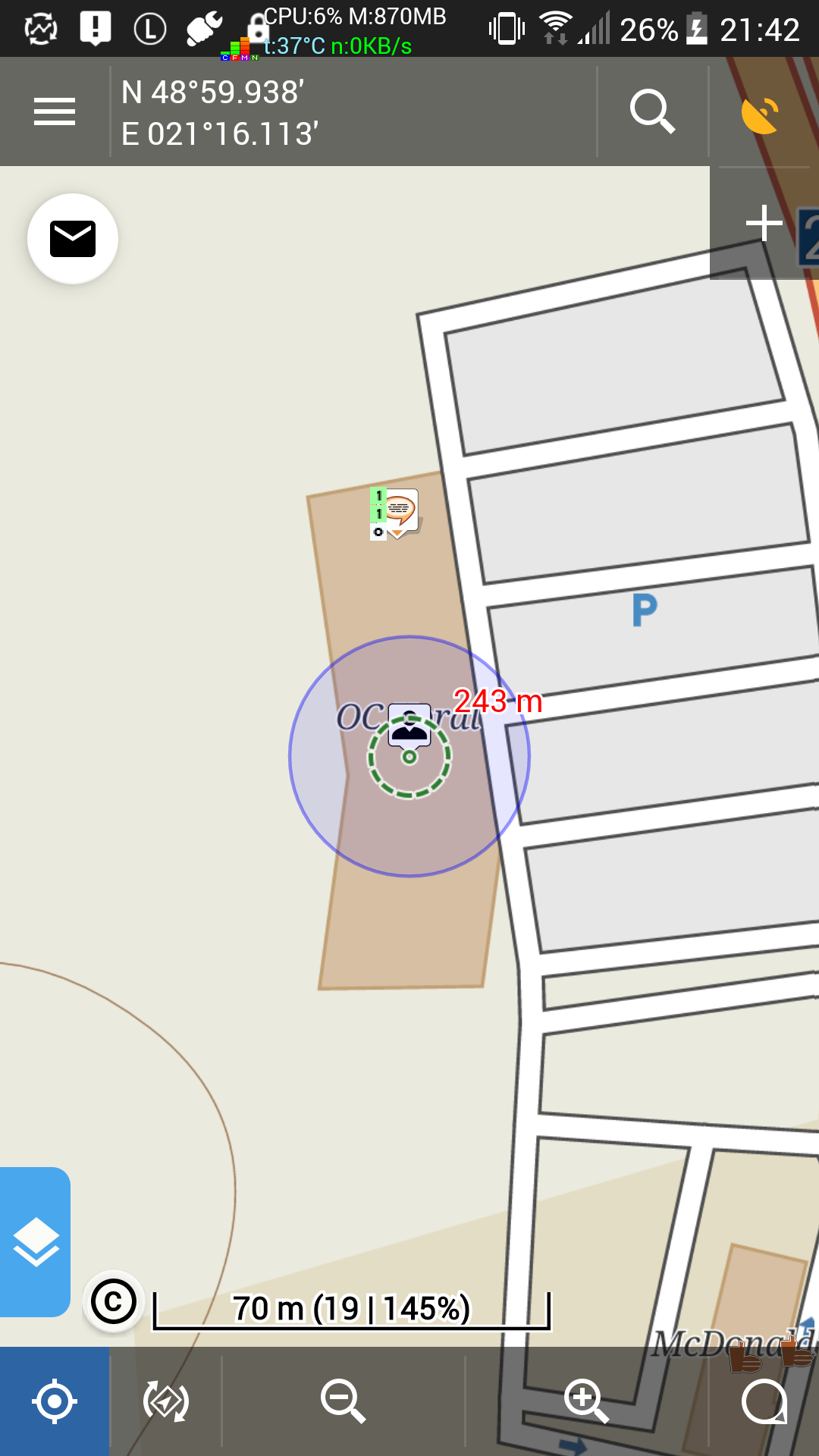Tap the circle button in bottom toolbar
The height and width of the screenshot is (1456, 819).
click(764, 1401)
